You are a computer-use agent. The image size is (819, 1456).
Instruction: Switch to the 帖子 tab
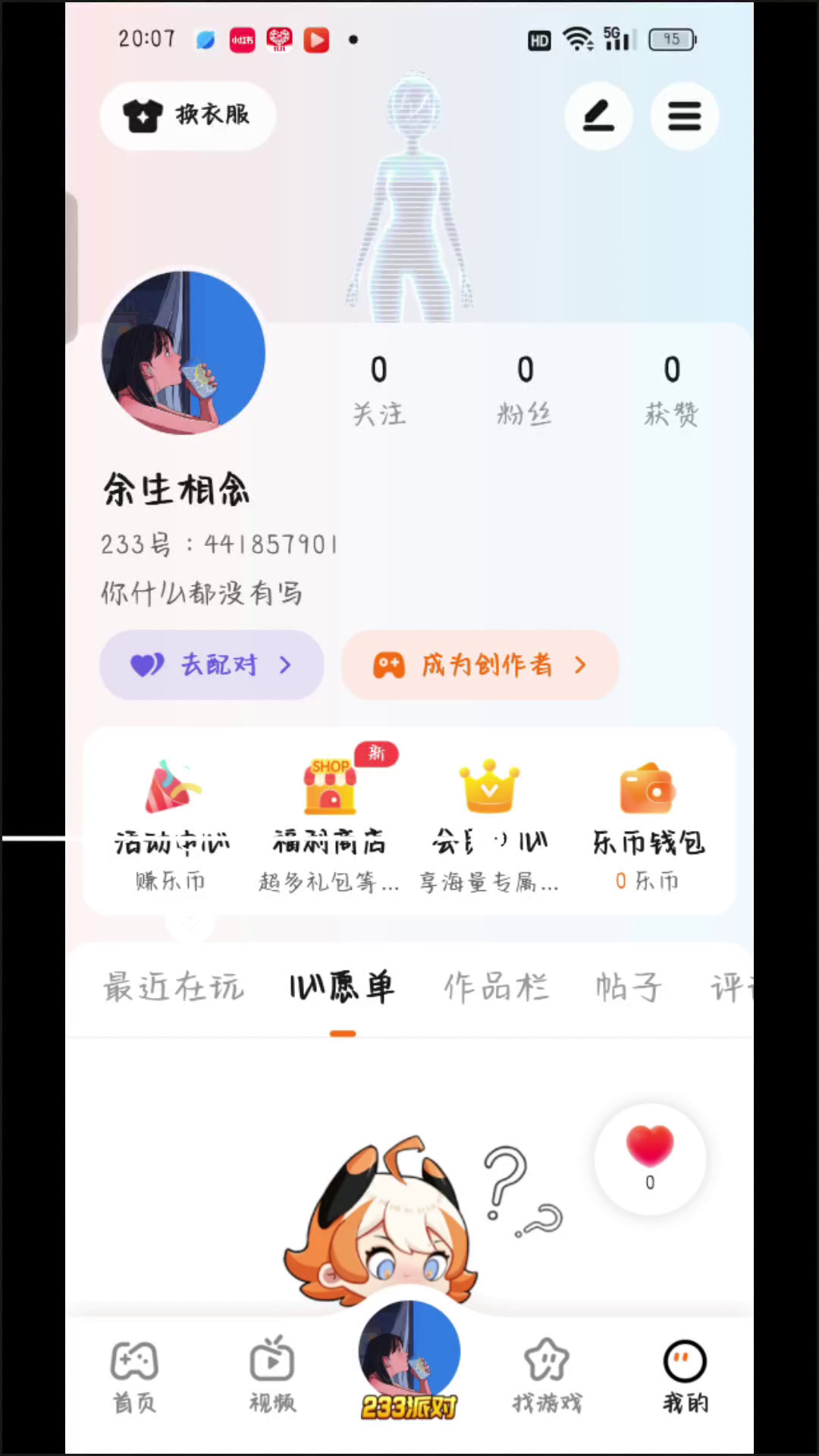(628, 987)
